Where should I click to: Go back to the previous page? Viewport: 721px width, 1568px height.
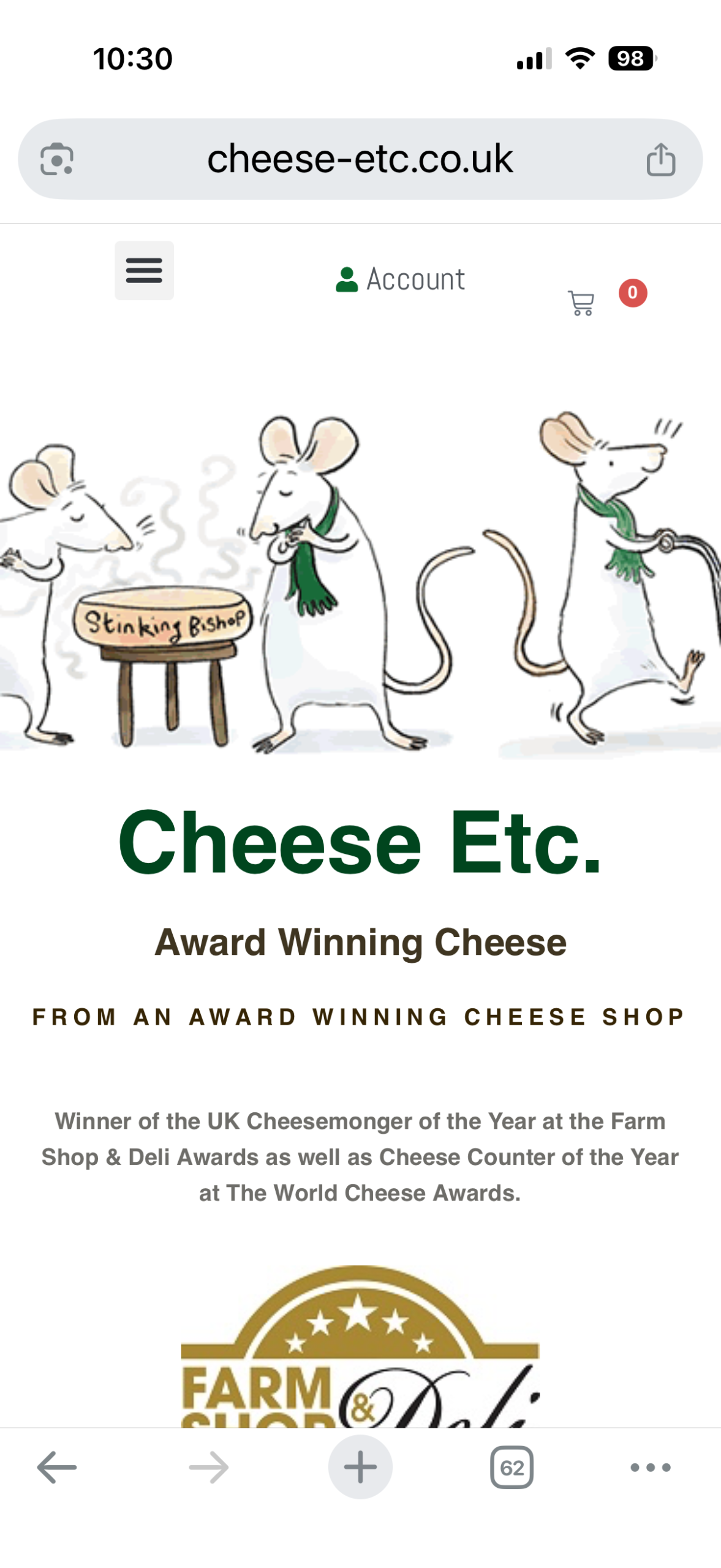57,1467
